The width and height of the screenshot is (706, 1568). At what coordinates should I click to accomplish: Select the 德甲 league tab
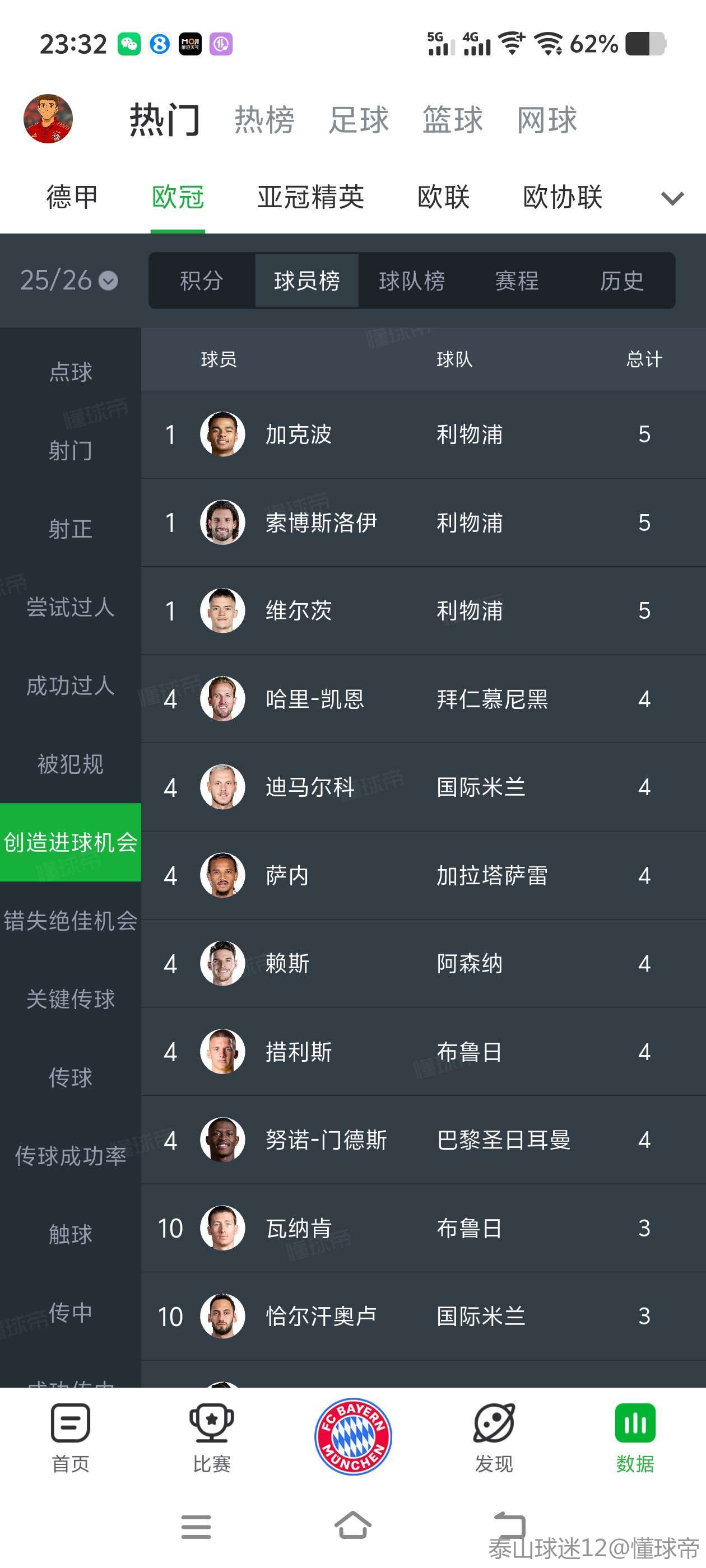72,197
